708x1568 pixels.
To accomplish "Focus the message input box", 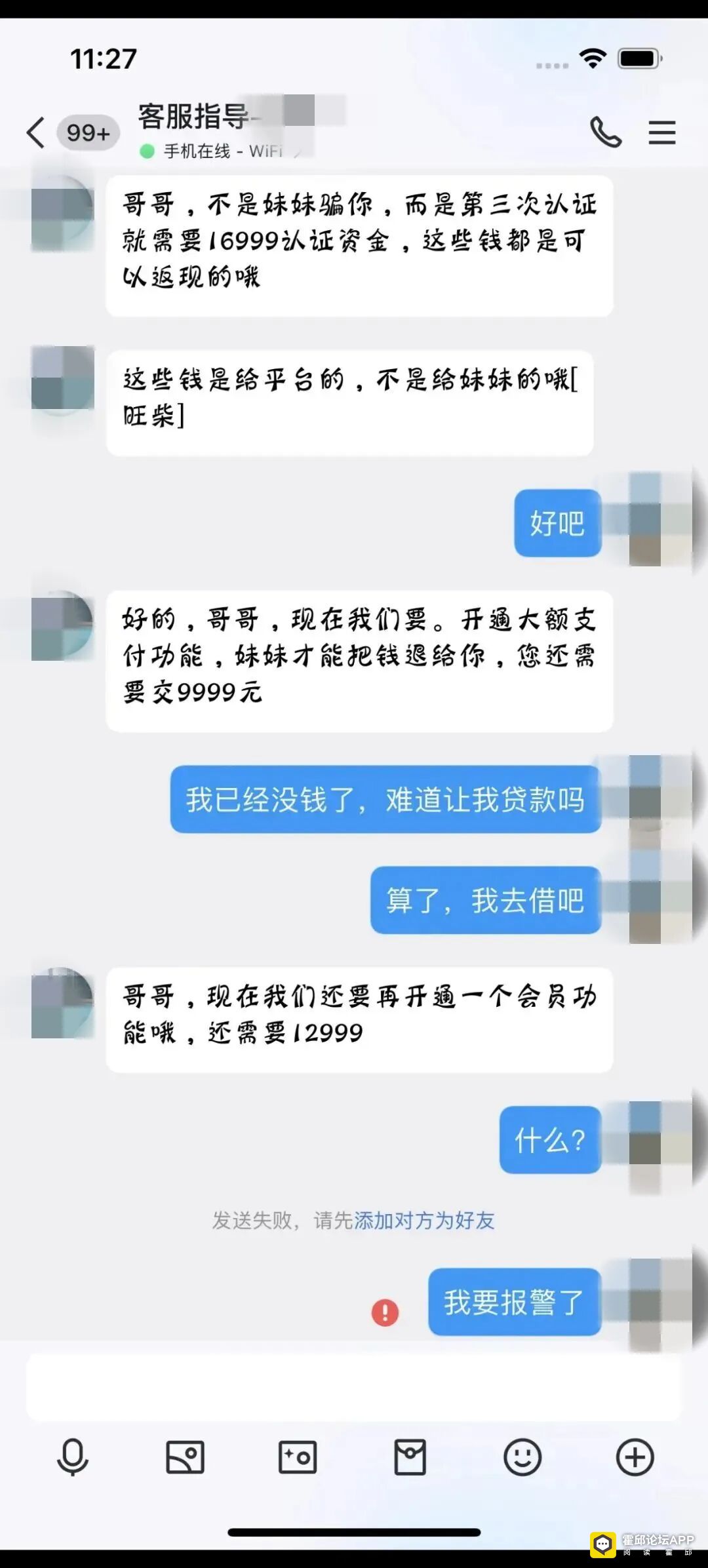I will tap(354, 1387).
